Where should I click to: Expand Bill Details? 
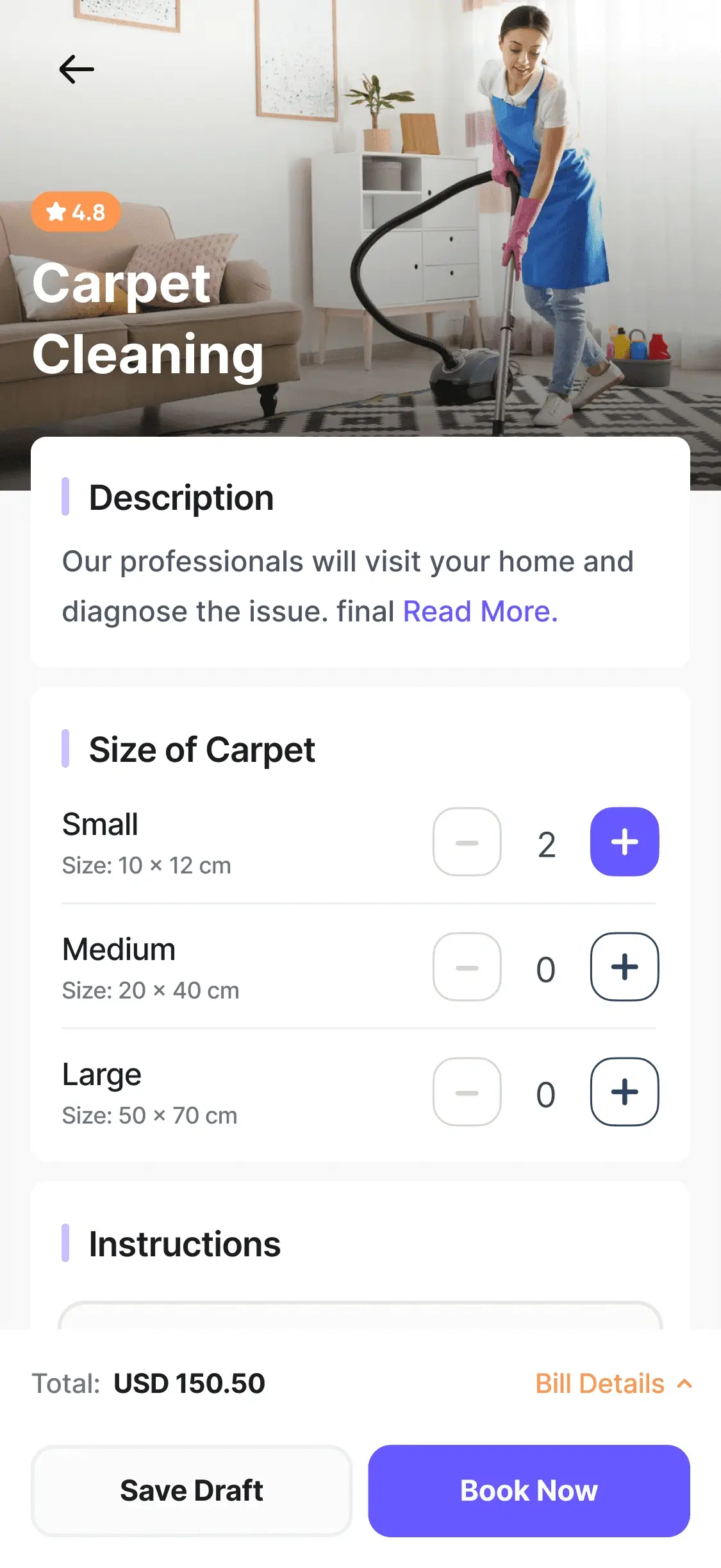click(x=613, y=1384)
